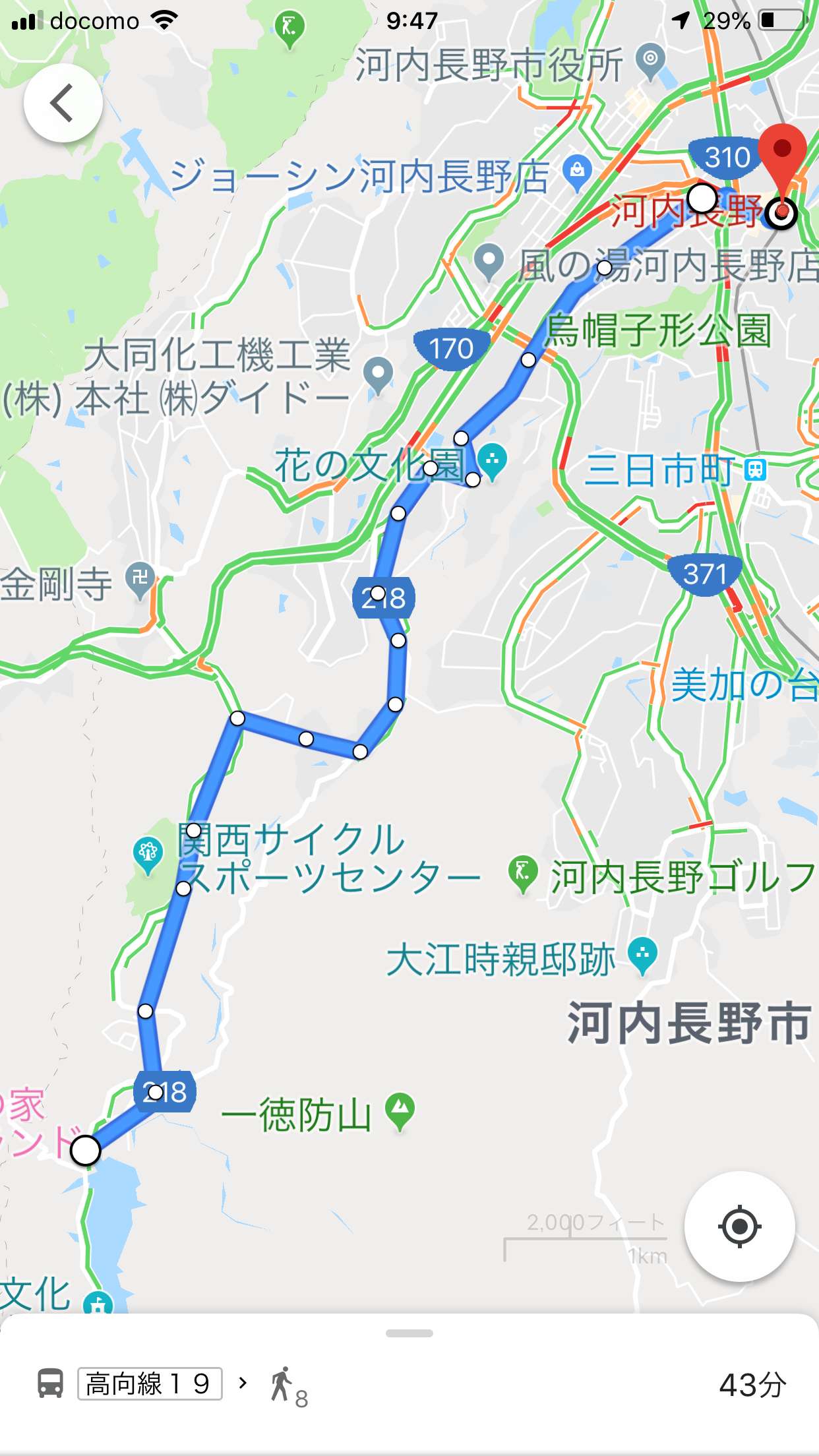The width and height of the screenshot is (819, 1456).
Task: Select the 関西サイクルスポーツセンター marker
Action: point(148,855)
